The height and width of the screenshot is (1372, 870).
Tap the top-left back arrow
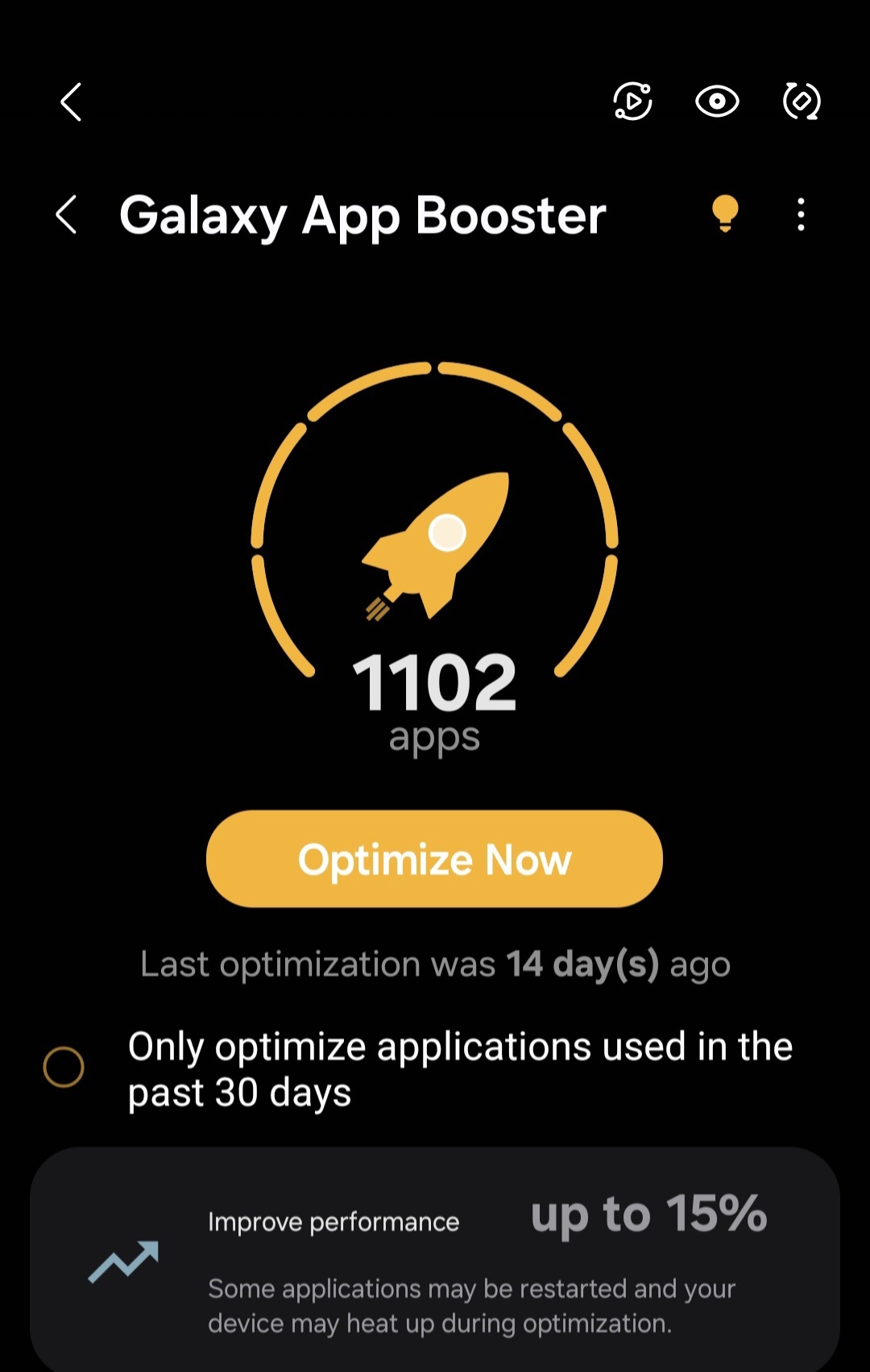(71, 102)
